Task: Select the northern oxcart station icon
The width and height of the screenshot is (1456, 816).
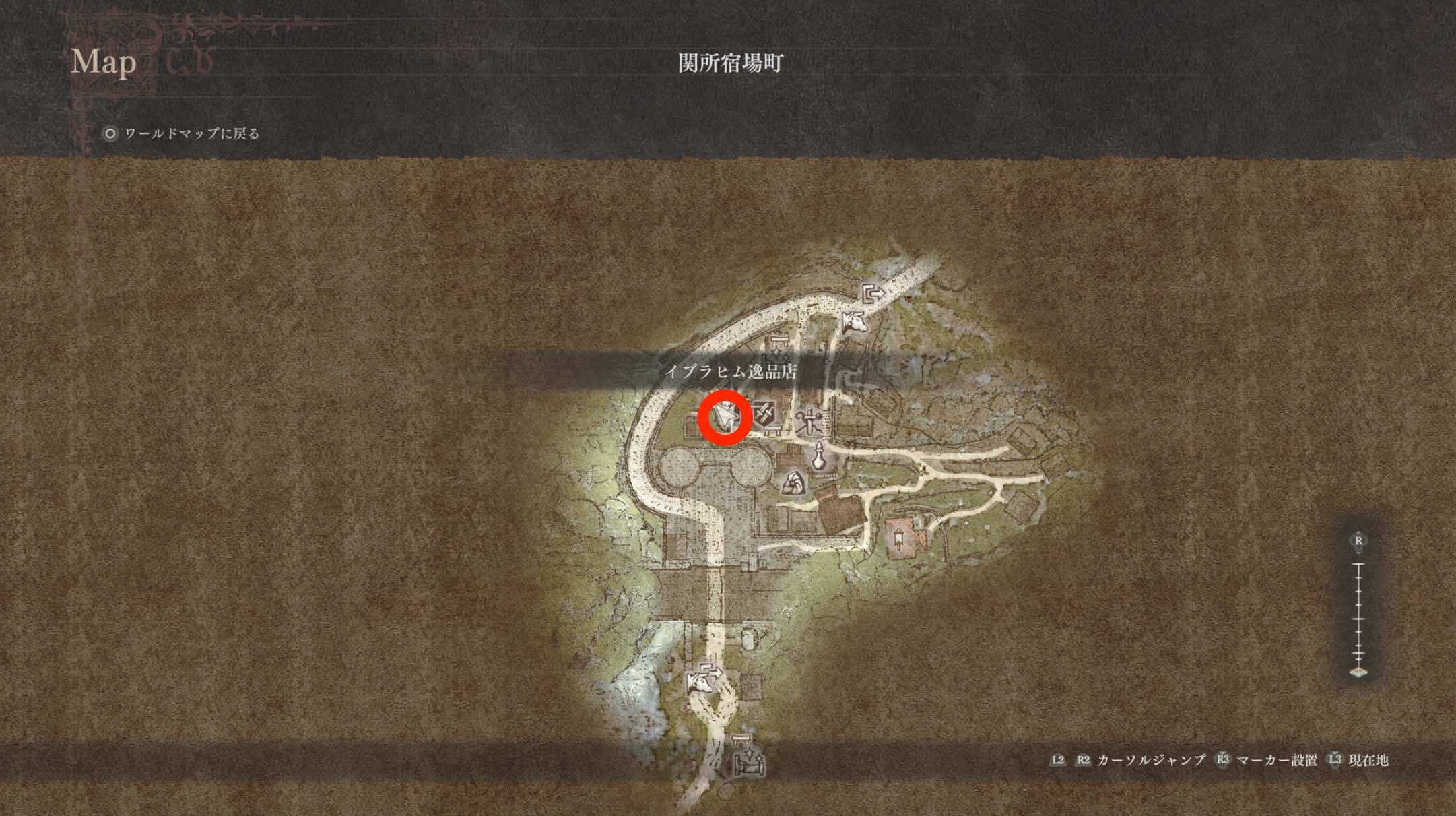Action: 853,322
